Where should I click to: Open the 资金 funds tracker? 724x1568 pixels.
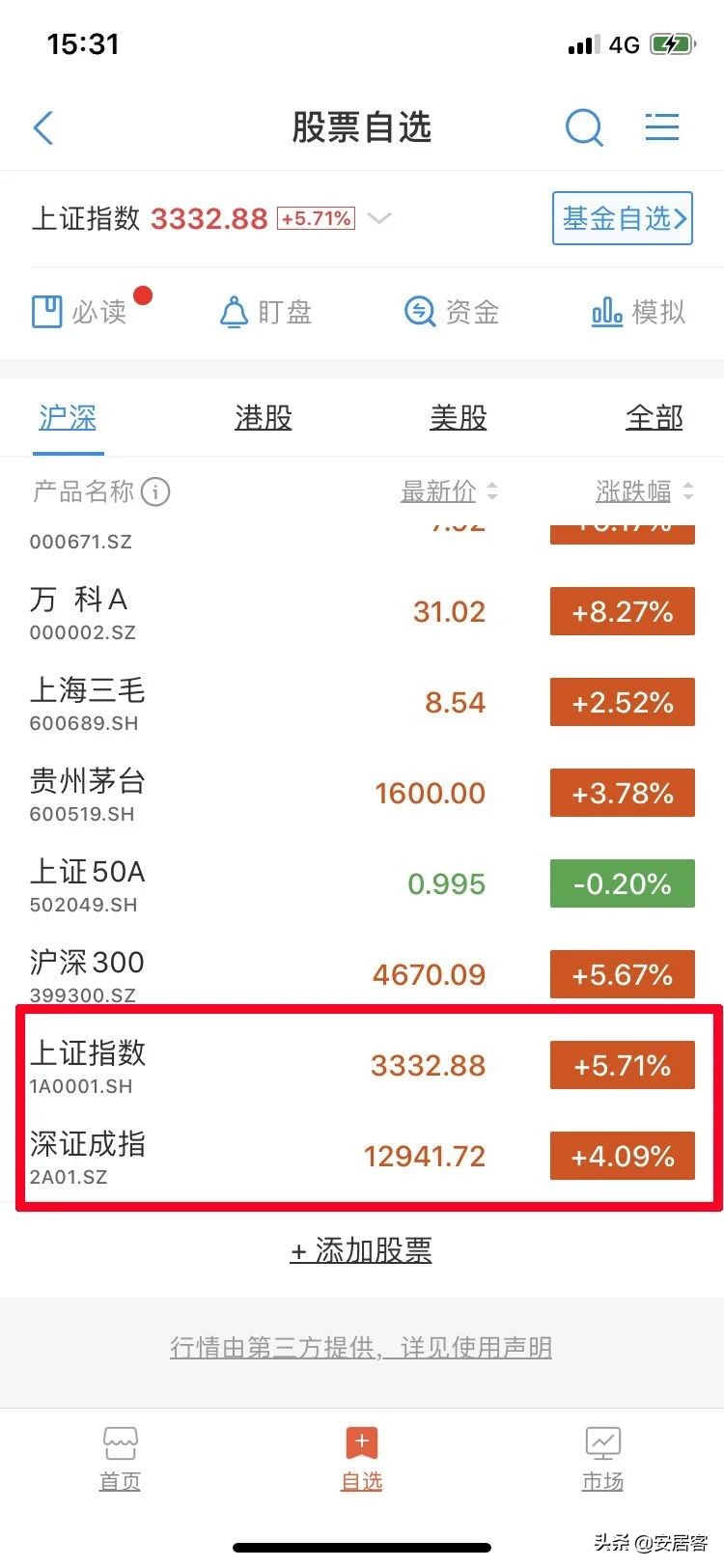(452, 311)
